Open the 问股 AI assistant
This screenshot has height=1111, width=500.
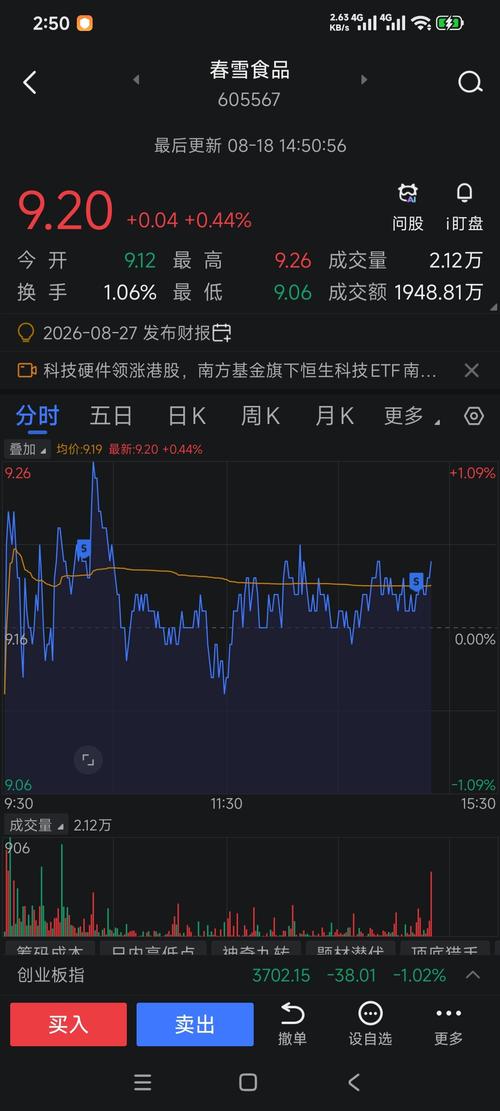click(x=408, y=208)
